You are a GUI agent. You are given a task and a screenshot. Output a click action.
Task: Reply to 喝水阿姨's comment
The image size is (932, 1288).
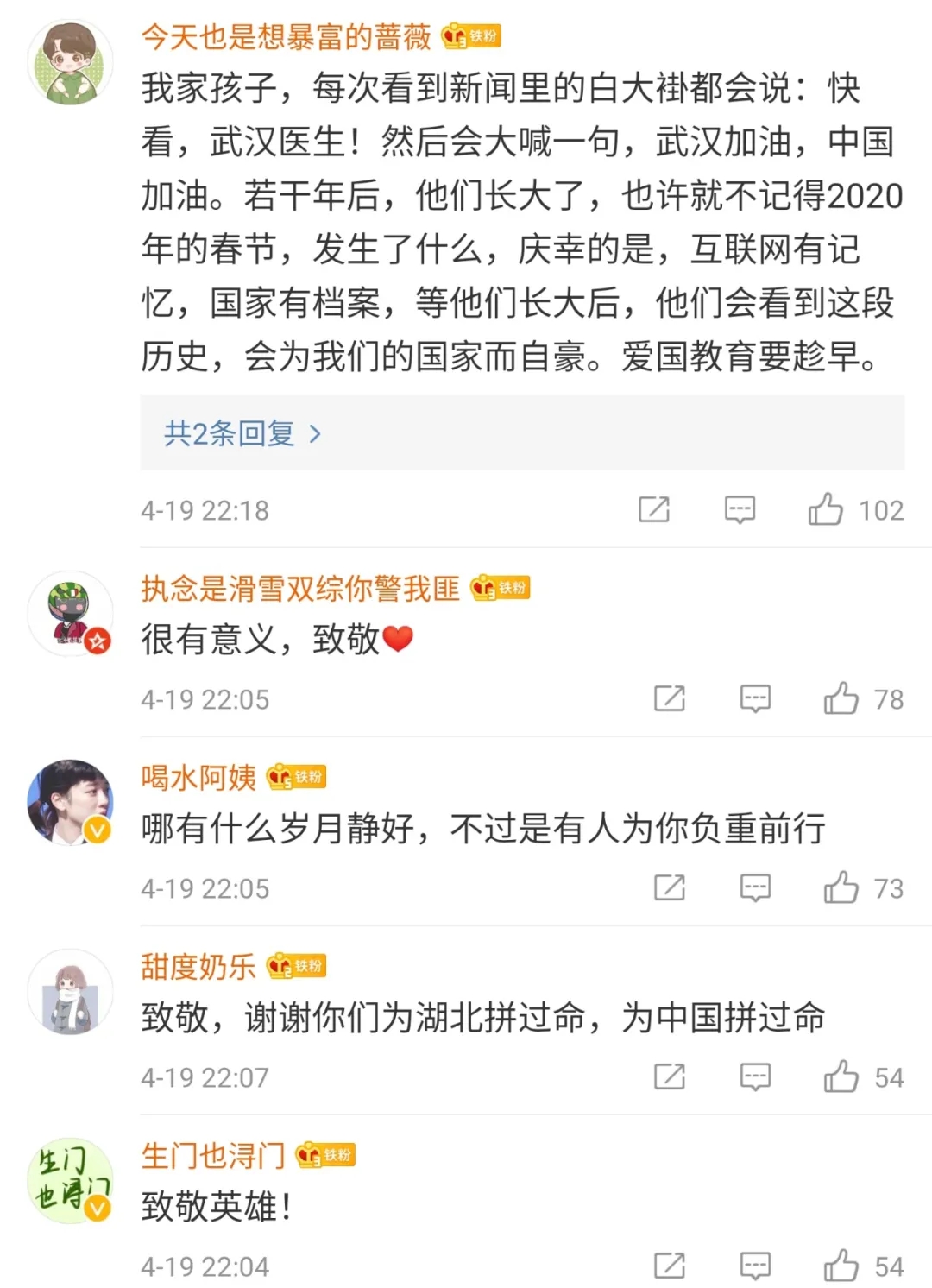click(x=755, y=888)
